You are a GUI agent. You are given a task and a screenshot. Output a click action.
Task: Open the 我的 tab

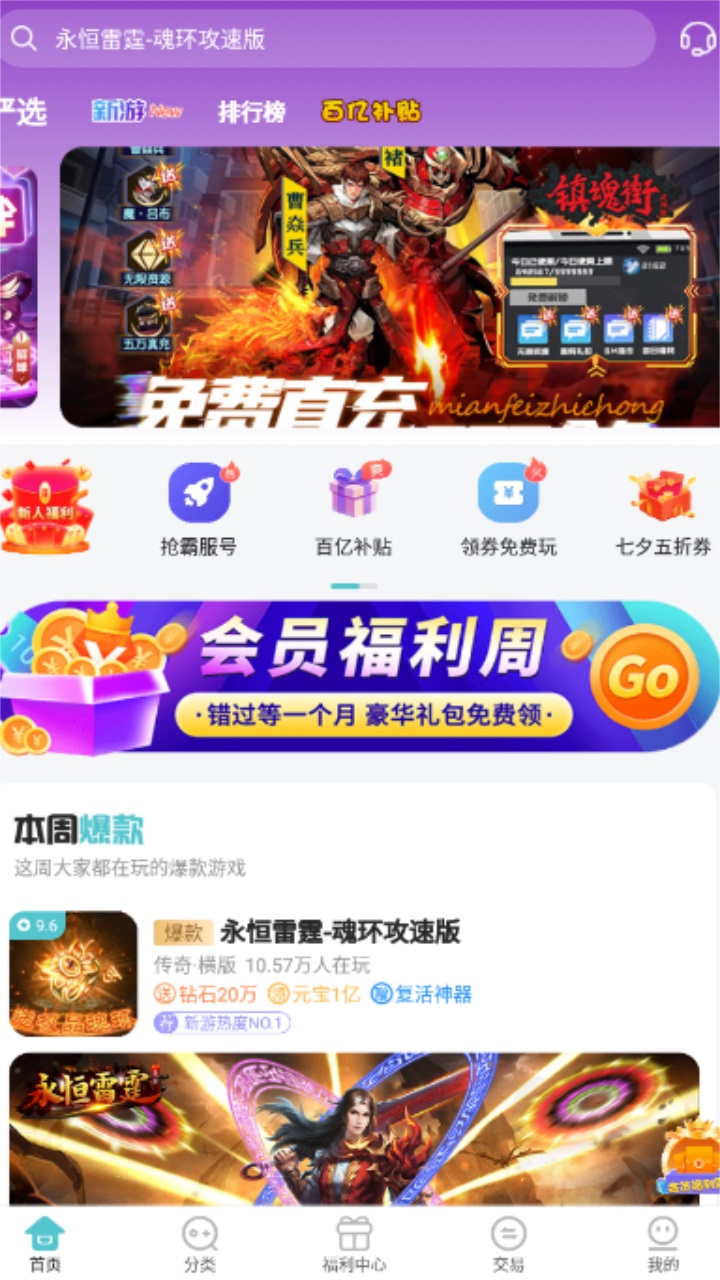(x=663, y=1245)
